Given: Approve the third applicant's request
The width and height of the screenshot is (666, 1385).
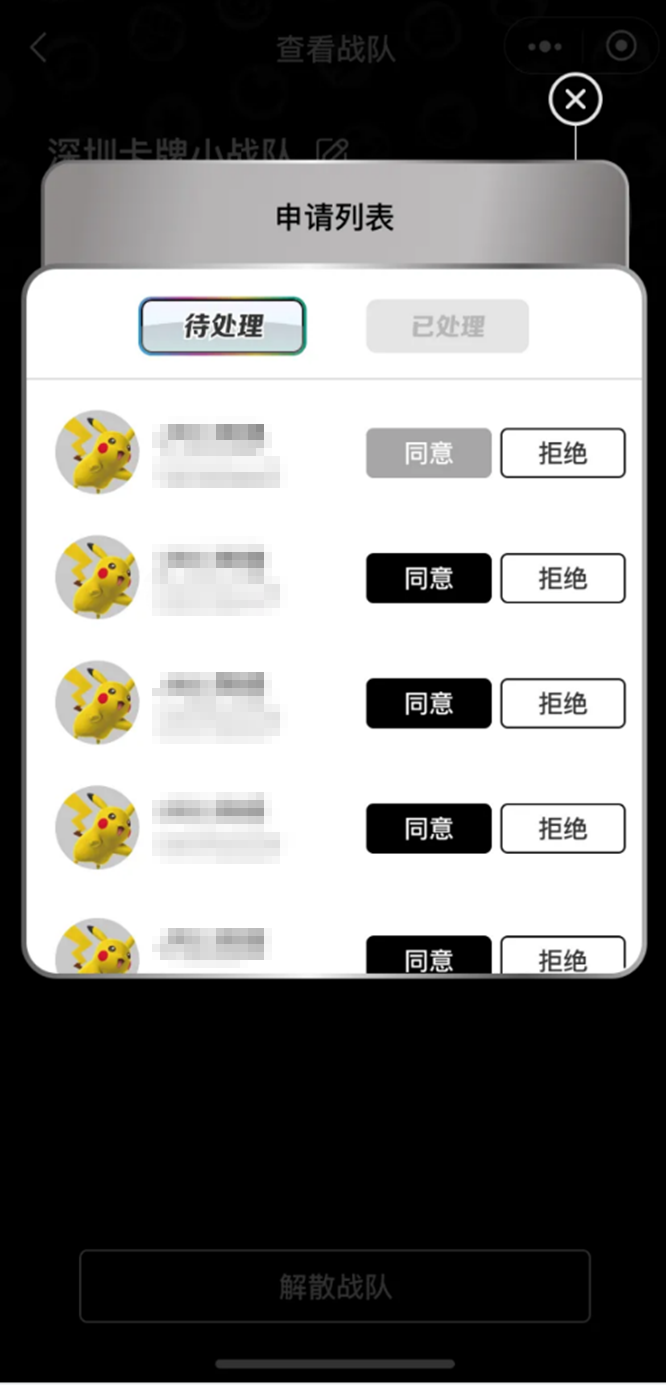Looking at the screenshot, I should (428, 703).
